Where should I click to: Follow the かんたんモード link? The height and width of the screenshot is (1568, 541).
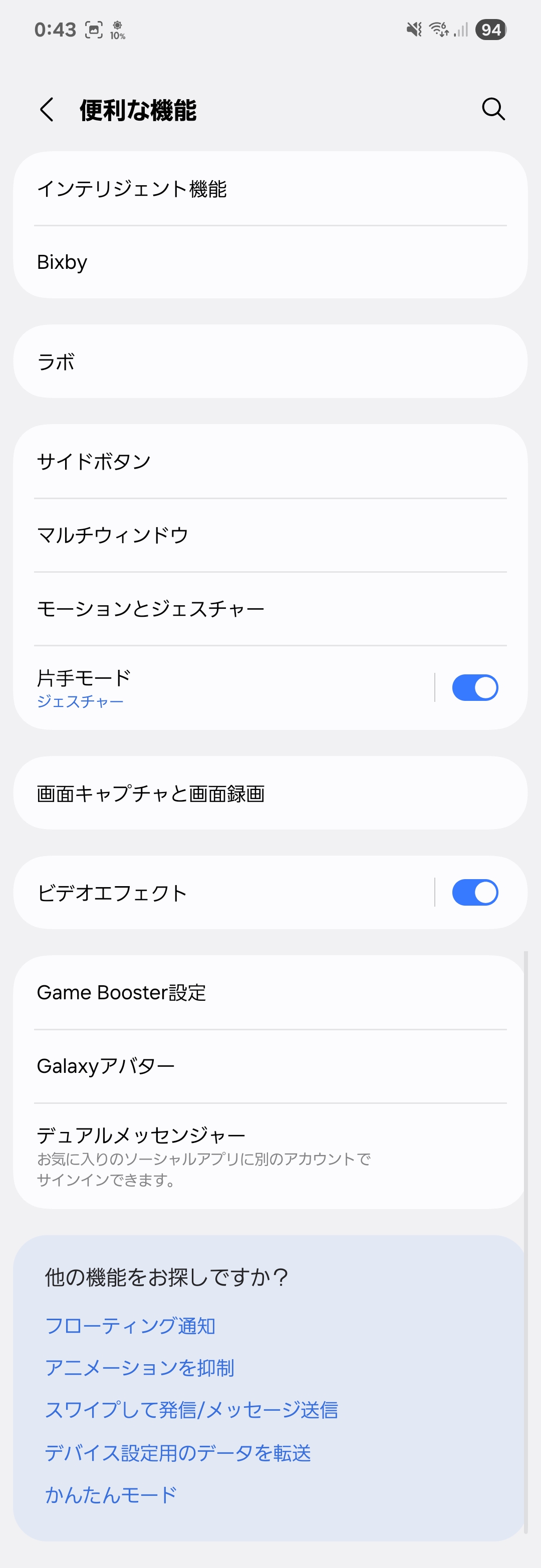click(x=111, y=1494)
